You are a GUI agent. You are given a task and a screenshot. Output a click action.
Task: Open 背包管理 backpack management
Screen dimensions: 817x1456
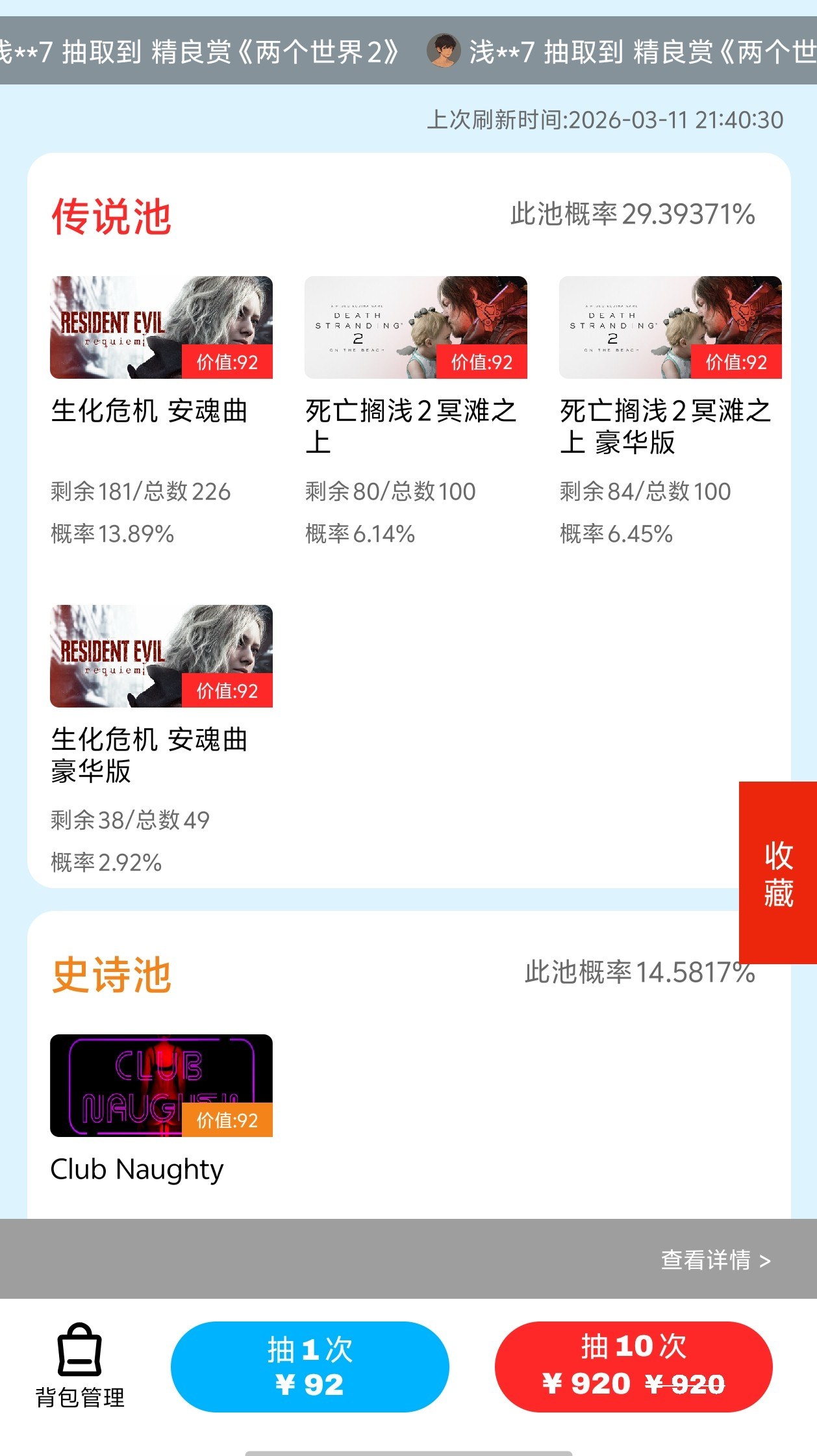(79, 1365)
